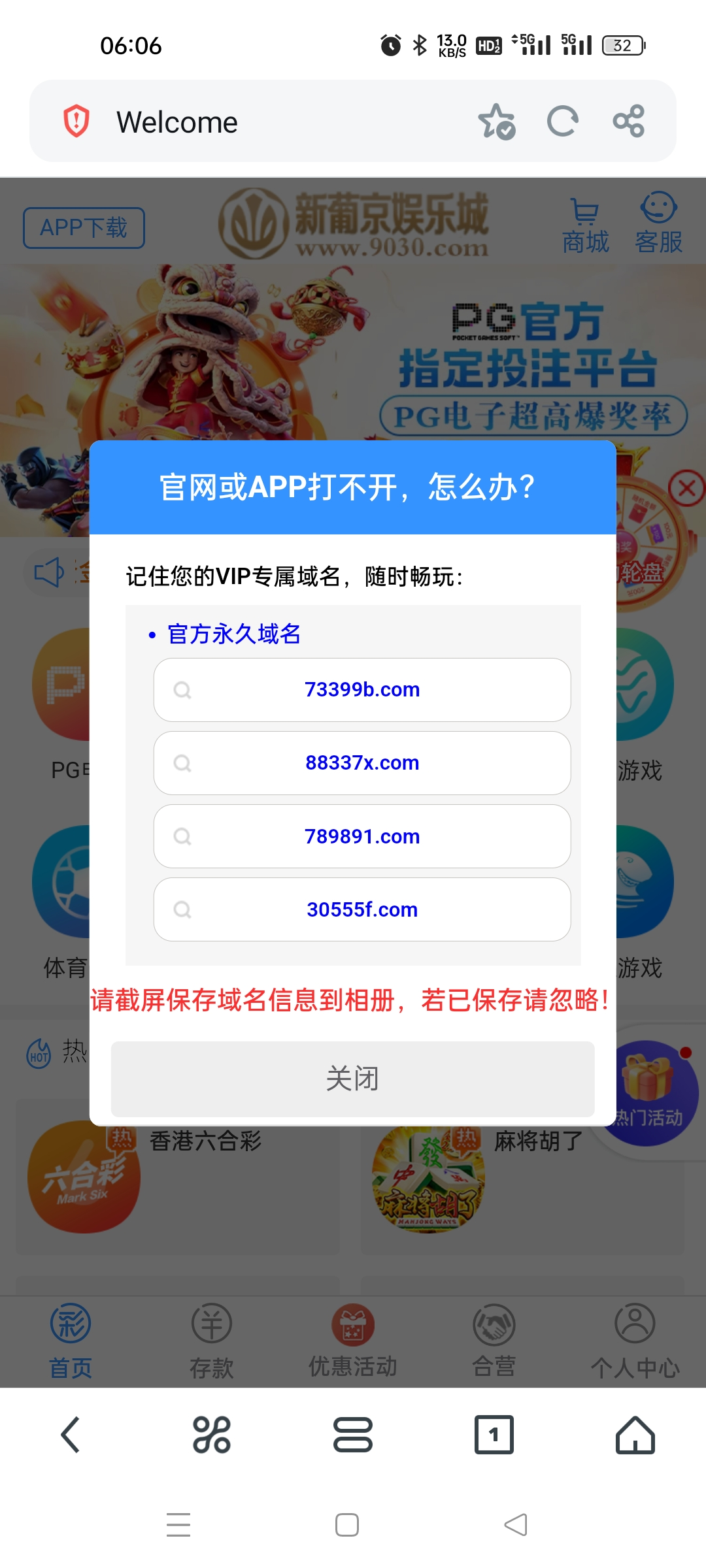Close the dialog with the 关闭 button

(x=352, y=1079)
